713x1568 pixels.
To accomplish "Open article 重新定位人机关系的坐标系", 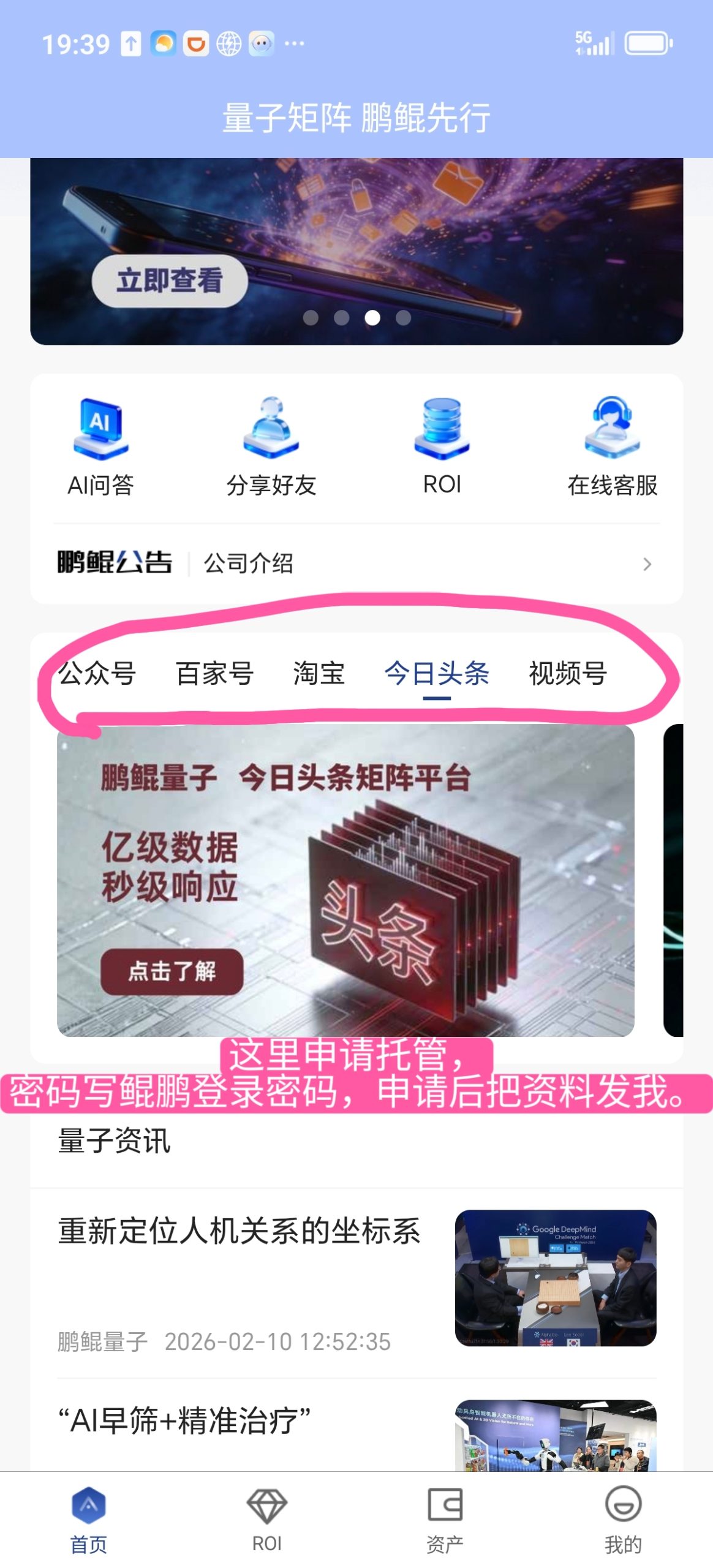I will [239, 1231].
